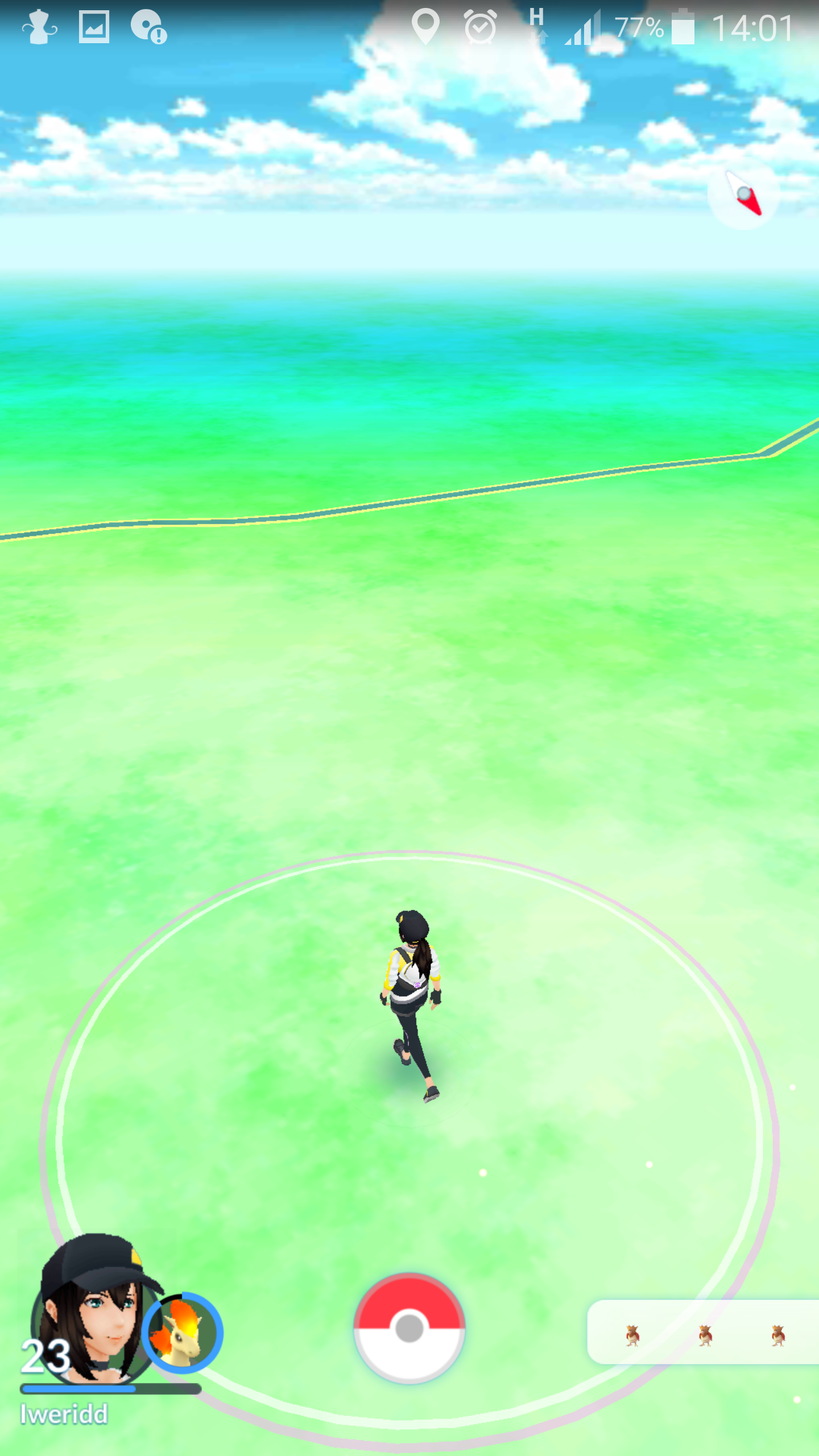Toggle the compass map orientation

click(x=743, y=195)
